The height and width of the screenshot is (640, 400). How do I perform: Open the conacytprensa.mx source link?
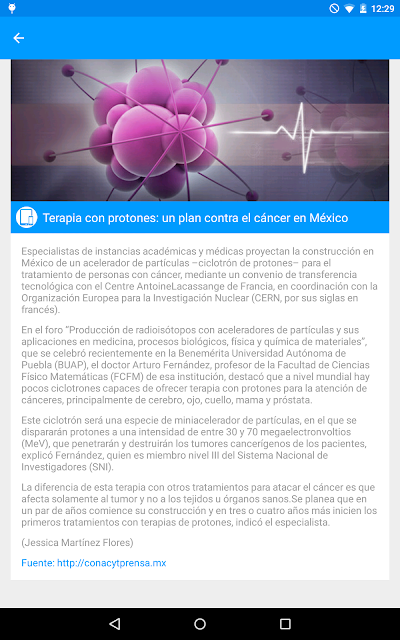click(111, 563)
